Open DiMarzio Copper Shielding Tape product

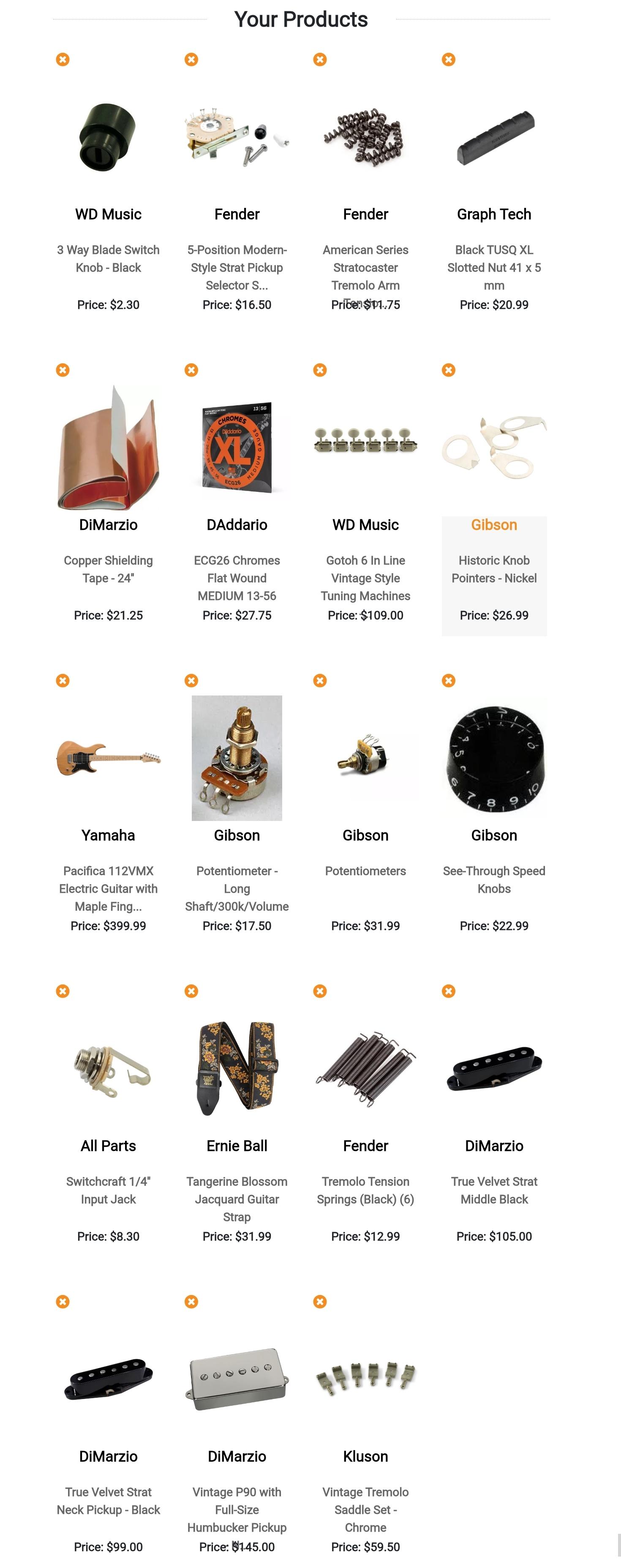[x=109, y=569]
